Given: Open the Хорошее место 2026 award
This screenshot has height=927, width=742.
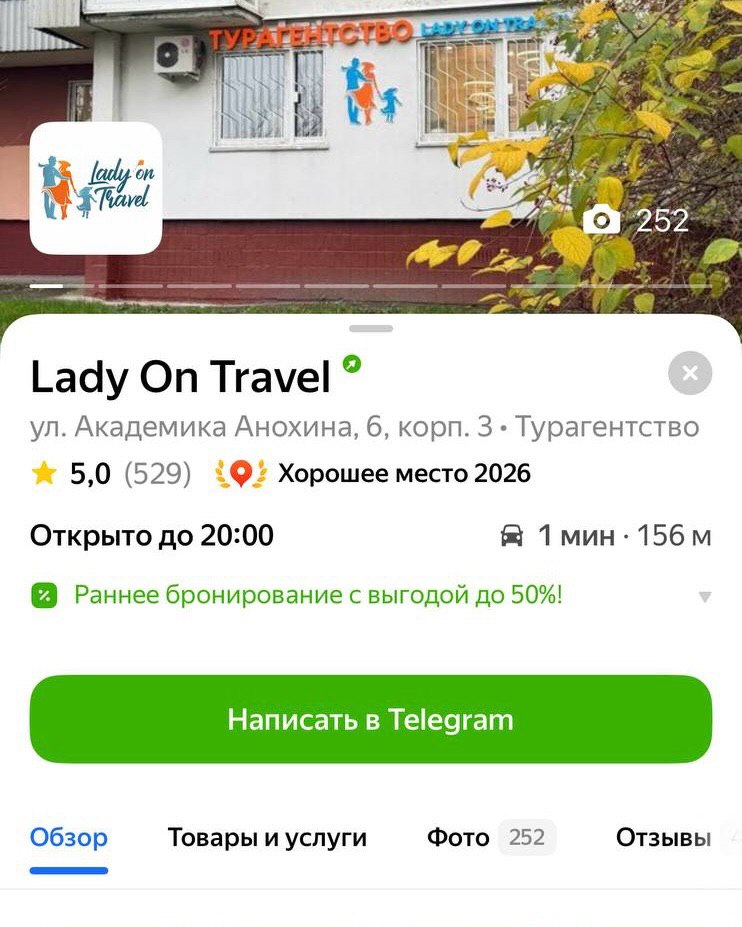Looking at the screenshot, I should pos(374,473).
